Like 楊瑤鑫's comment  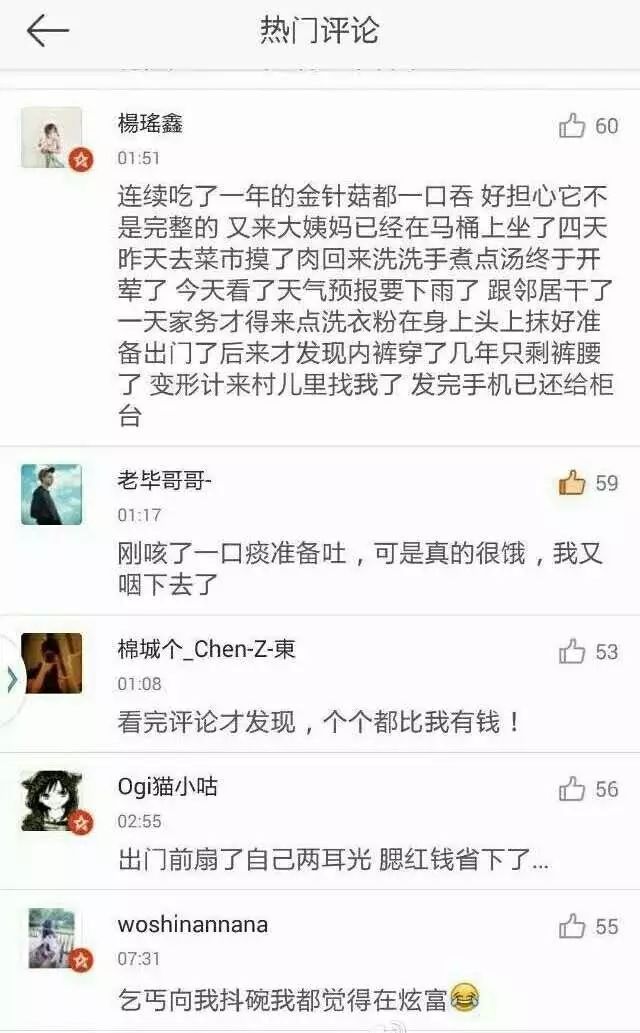[x=573, y=126]
